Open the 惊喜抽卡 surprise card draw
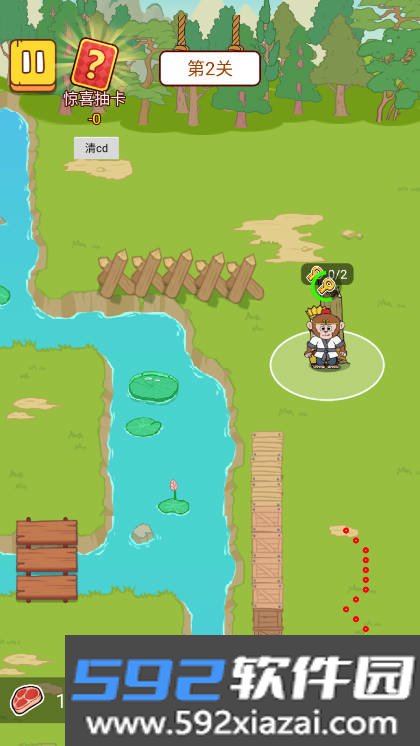420x746 pixels. click(x=95, y=65)
